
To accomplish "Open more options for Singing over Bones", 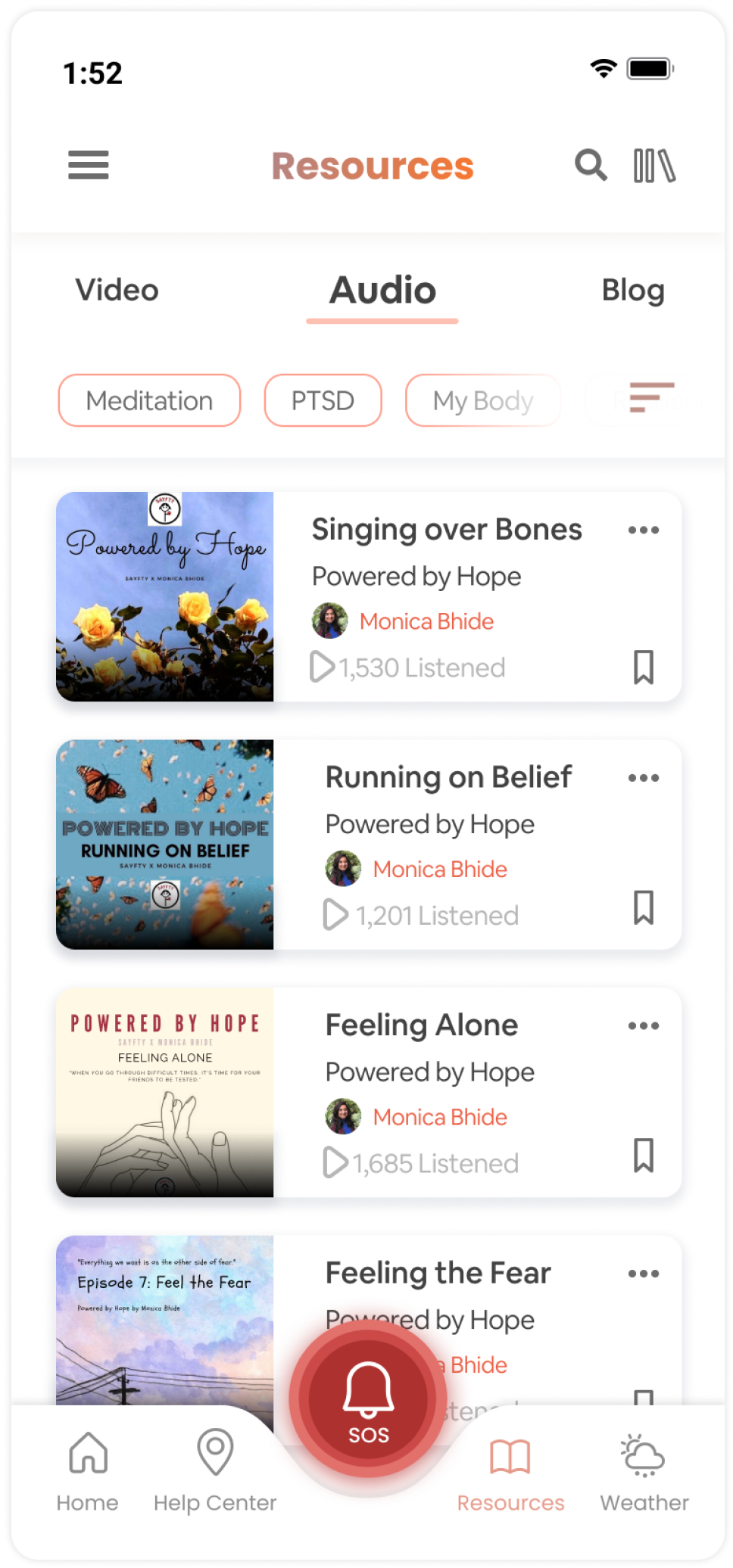I will (x=644, y=530).
